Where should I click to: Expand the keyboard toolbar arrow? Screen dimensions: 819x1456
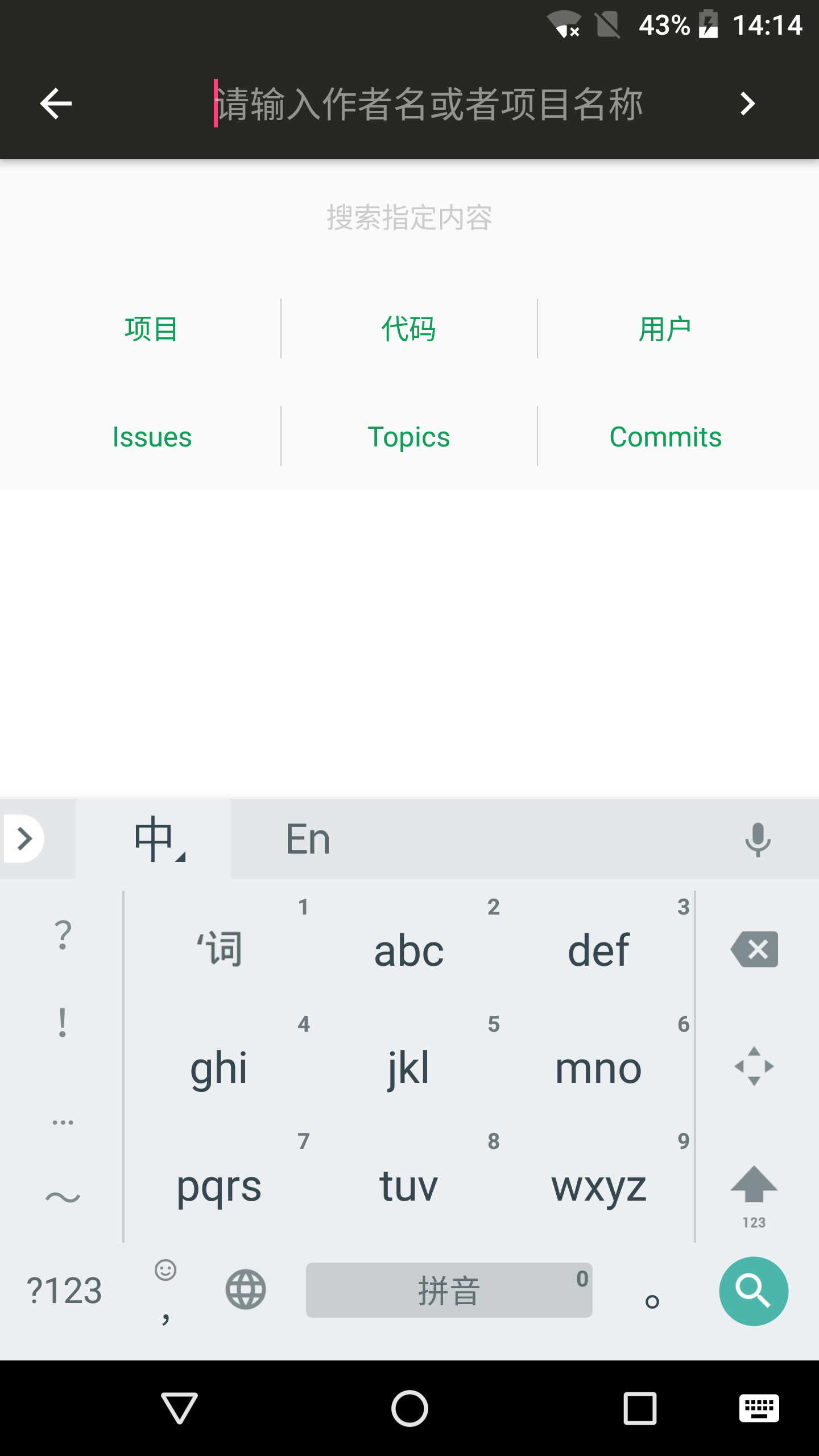24,839
